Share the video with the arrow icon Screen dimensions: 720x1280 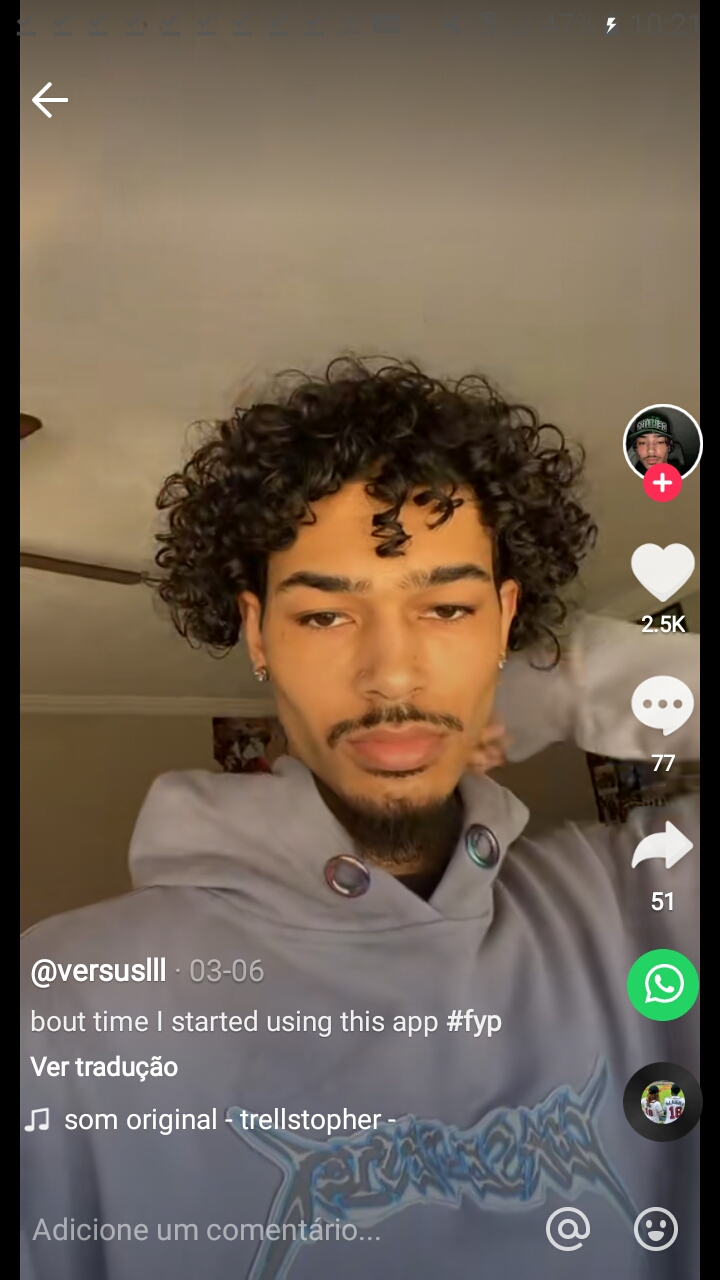[x=662, y=846]
